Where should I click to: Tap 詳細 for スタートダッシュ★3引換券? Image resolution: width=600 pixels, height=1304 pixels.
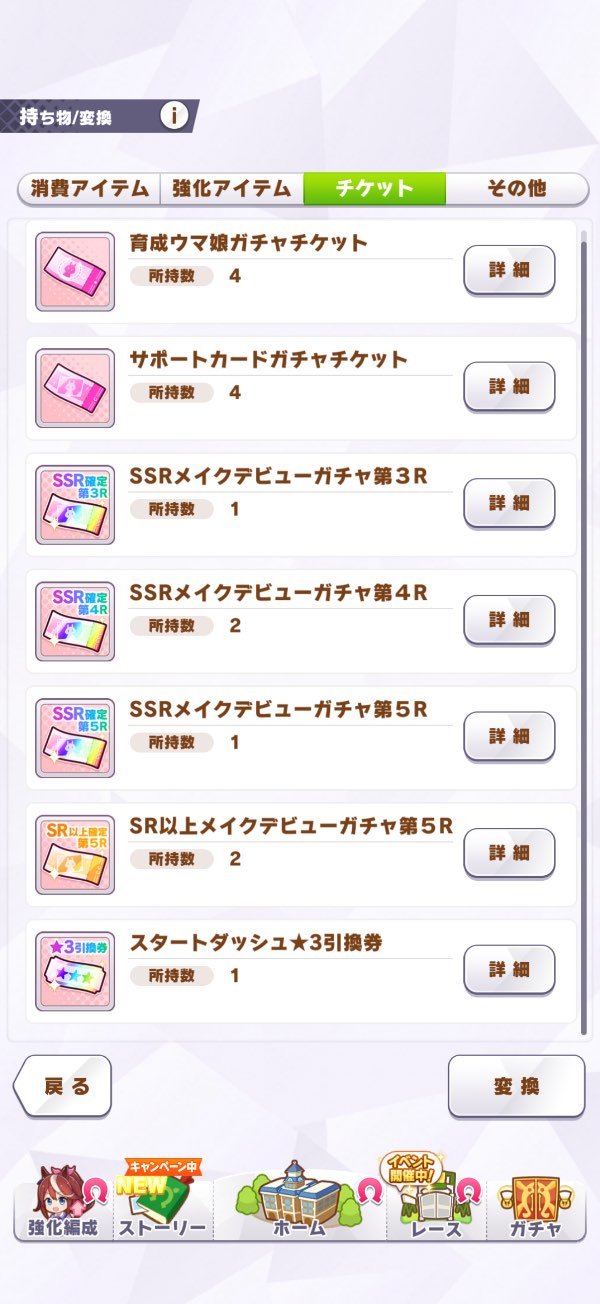coord(509,969)
